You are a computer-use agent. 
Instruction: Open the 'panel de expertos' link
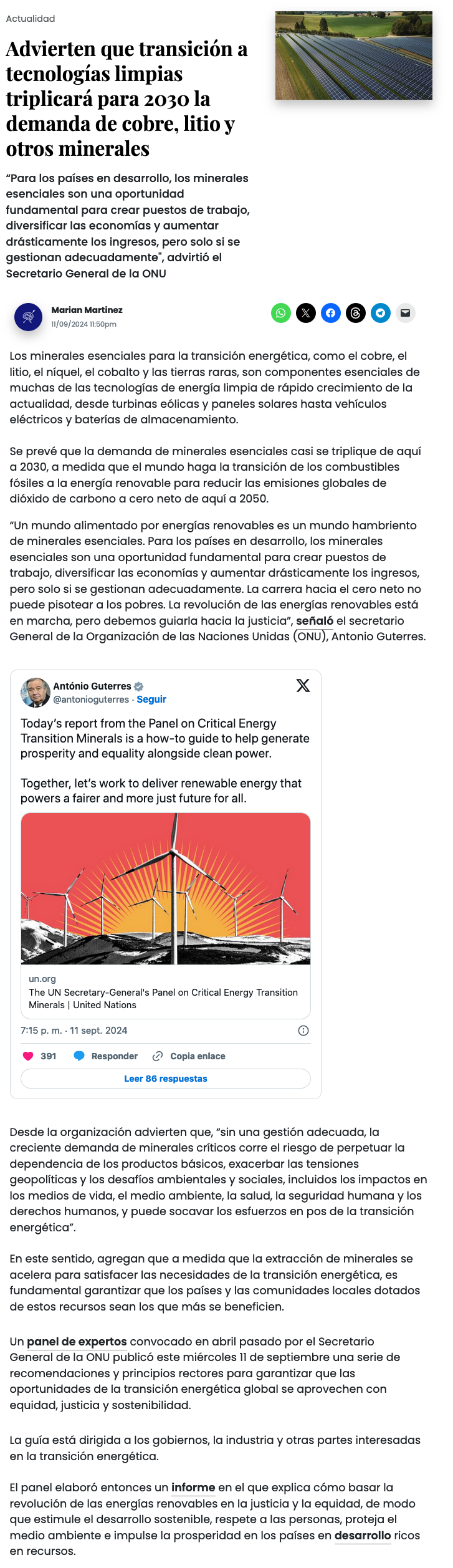coord(77,1342)
